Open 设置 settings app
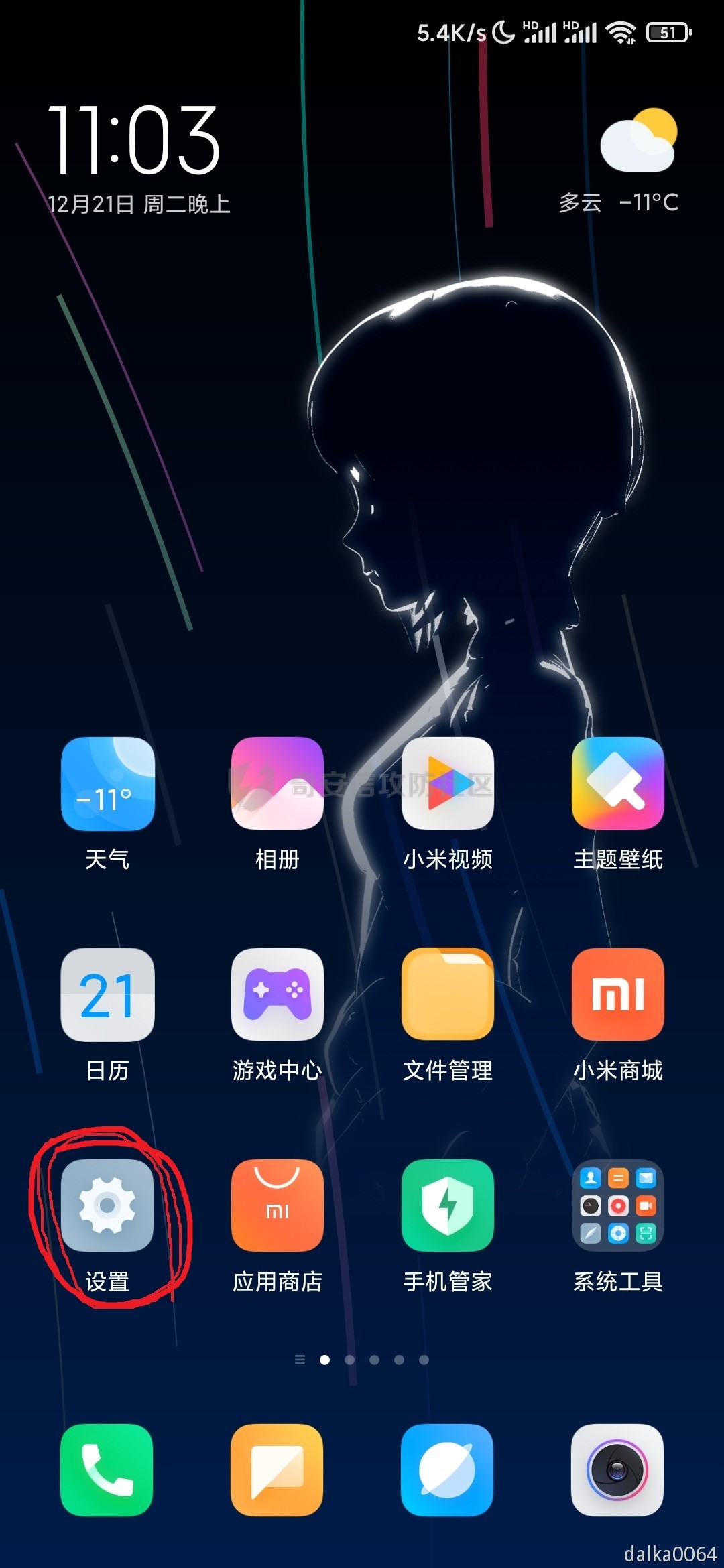This screenshot has height=1568, width=724. [107, 1205]
